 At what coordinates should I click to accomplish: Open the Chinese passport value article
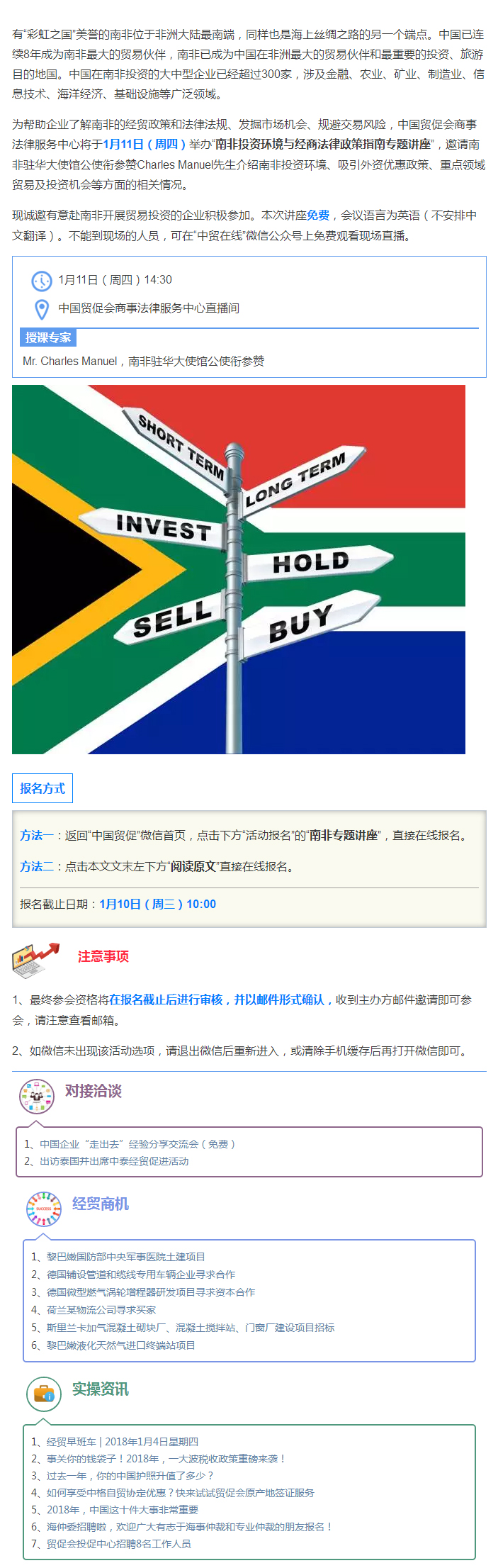pyautogui.click(x=130, y=1475)
